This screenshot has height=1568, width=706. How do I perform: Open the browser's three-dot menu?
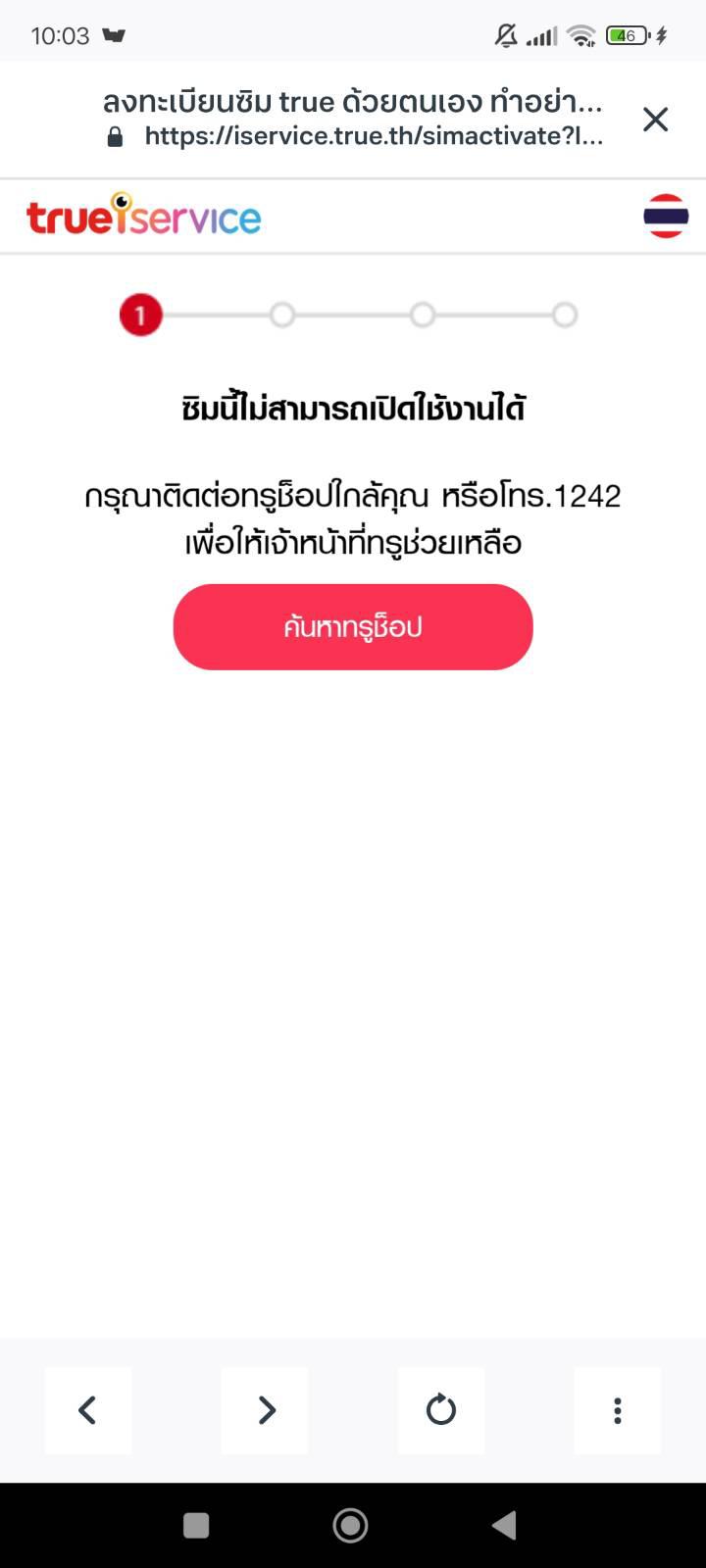pyautogui.click(x=617, y=1410)
